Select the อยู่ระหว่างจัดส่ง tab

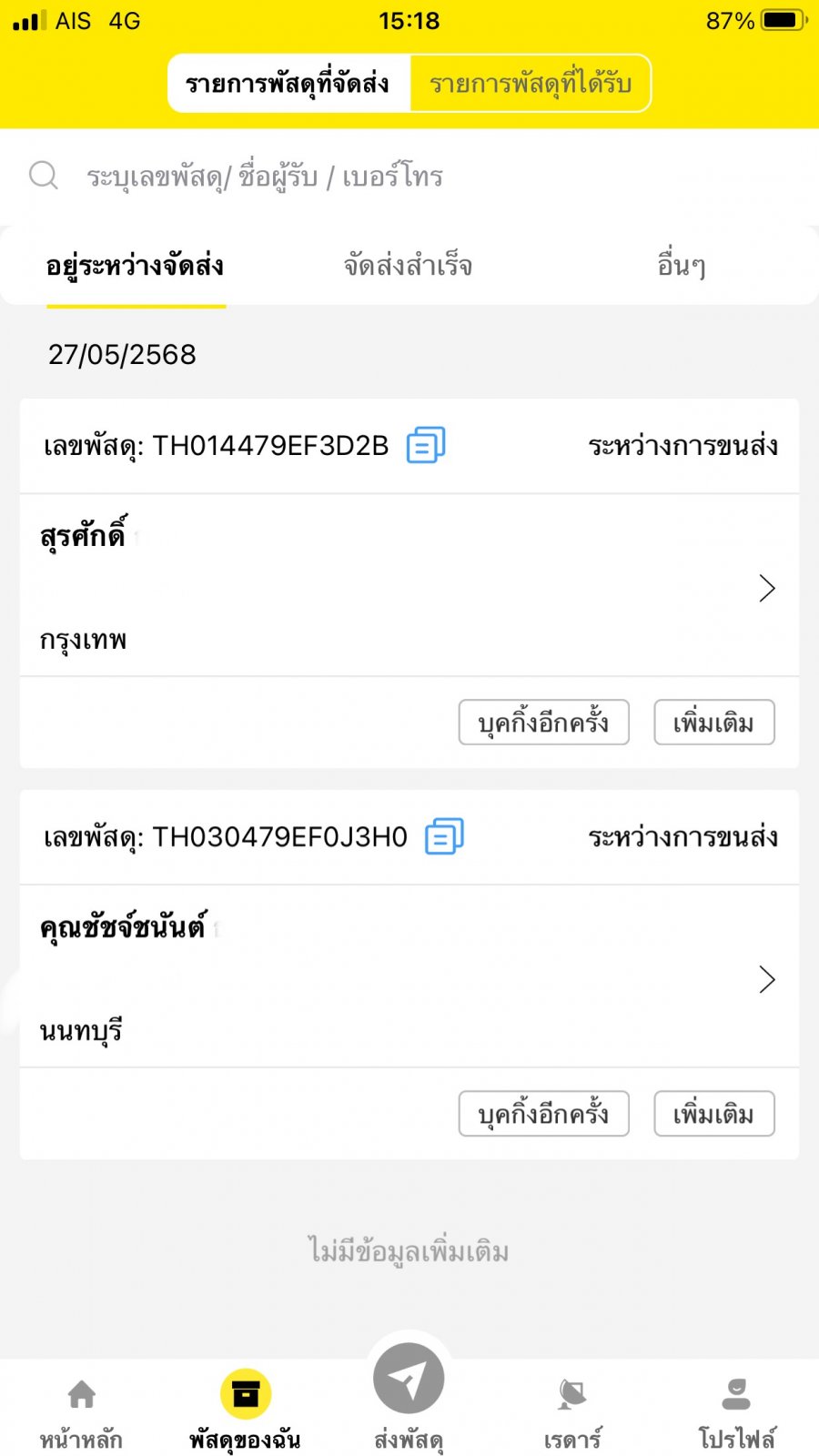136,266
